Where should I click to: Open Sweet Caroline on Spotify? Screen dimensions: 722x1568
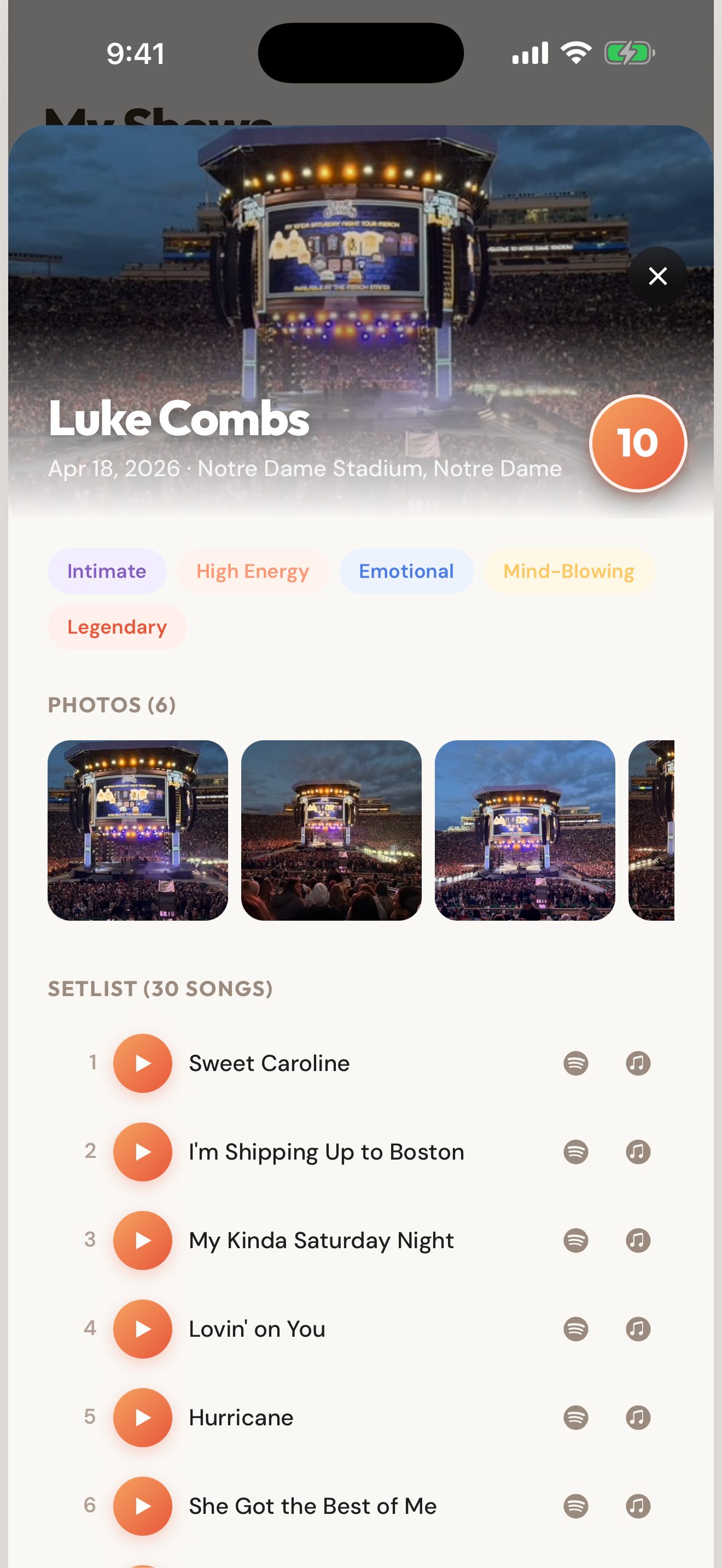pyautogui.click(x=577, y=1063)
